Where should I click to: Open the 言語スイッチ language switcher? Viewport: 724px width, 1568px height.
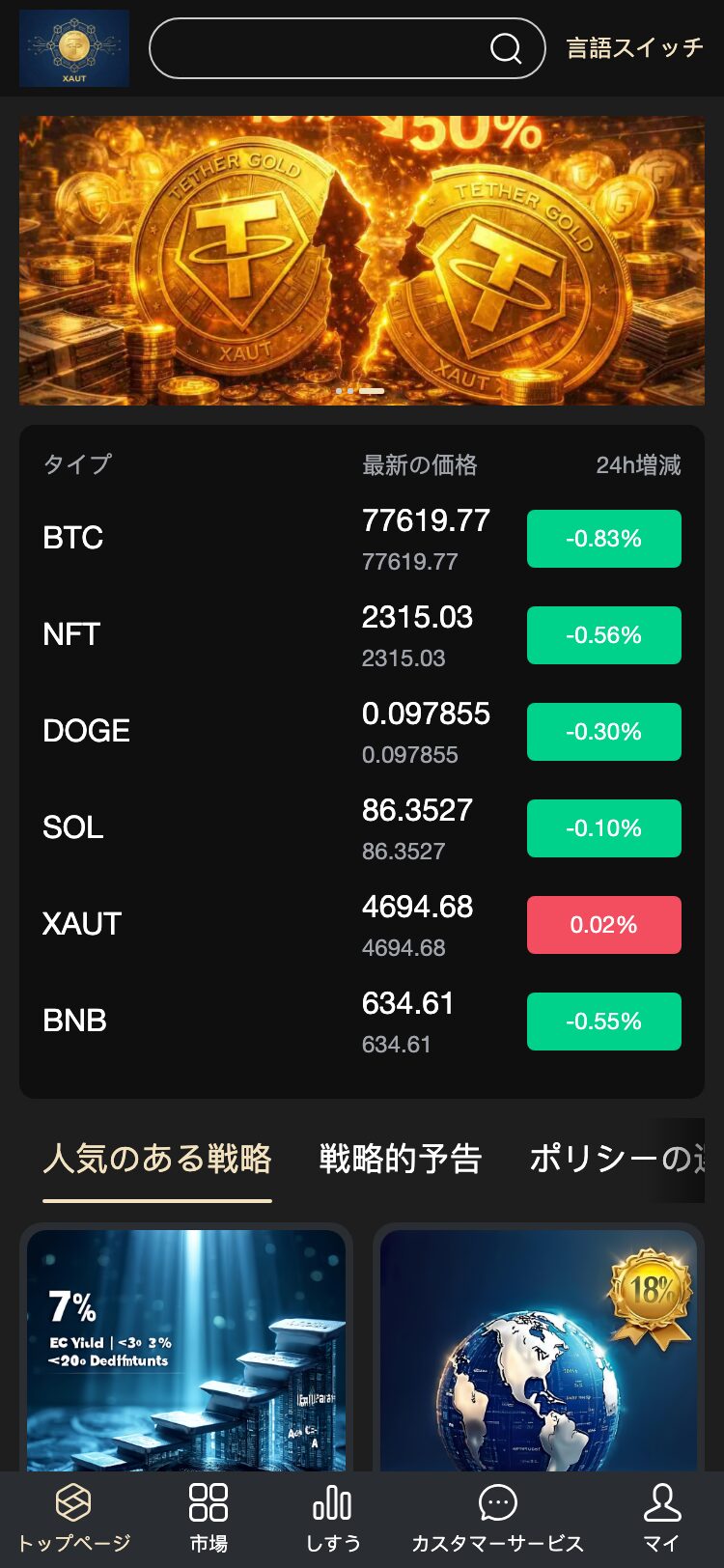point(635,47)
